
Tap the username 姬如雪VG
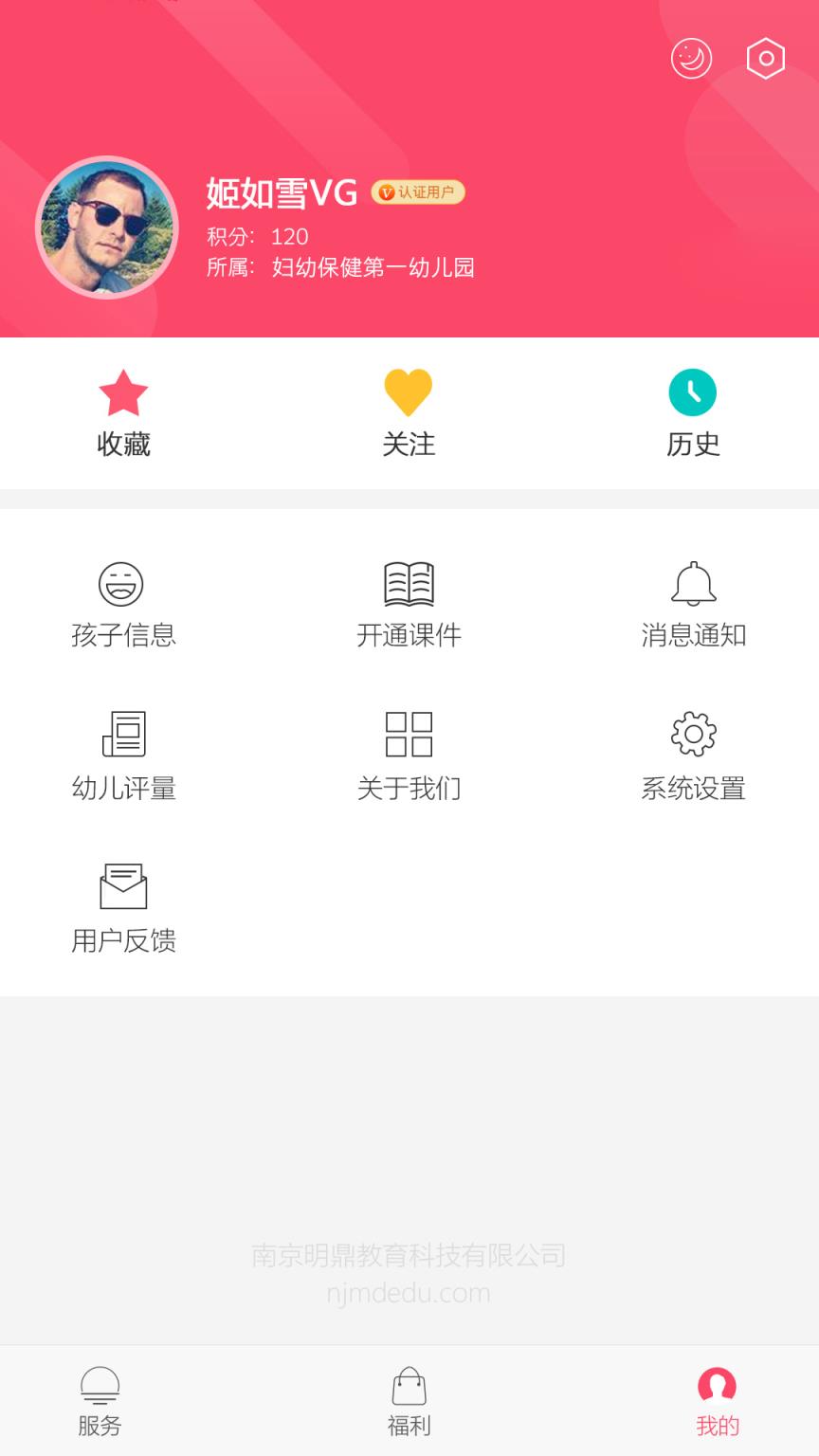point(280,193)
